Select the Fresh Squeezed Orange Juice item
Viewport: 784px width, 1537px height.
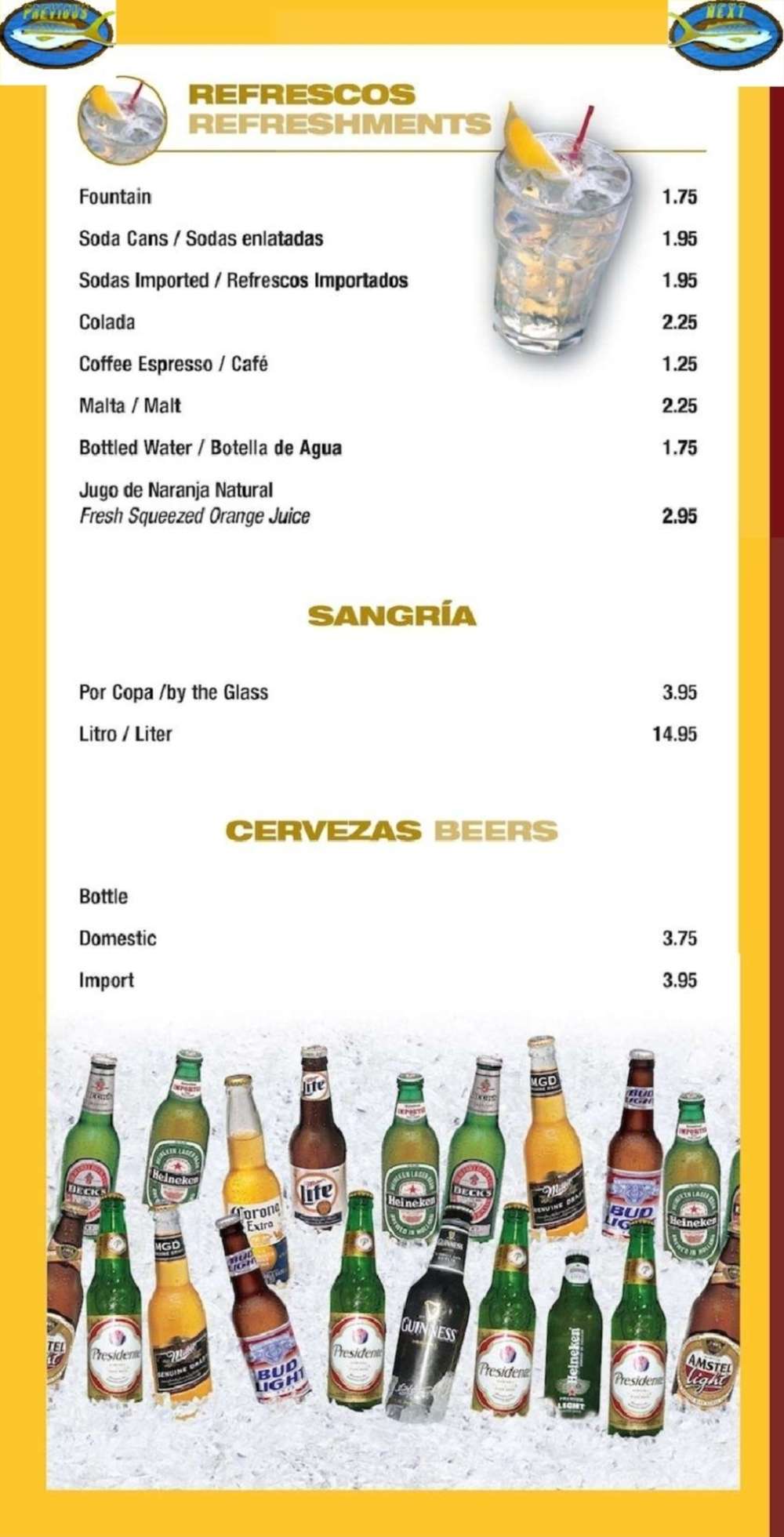click(x=194, y=516)
